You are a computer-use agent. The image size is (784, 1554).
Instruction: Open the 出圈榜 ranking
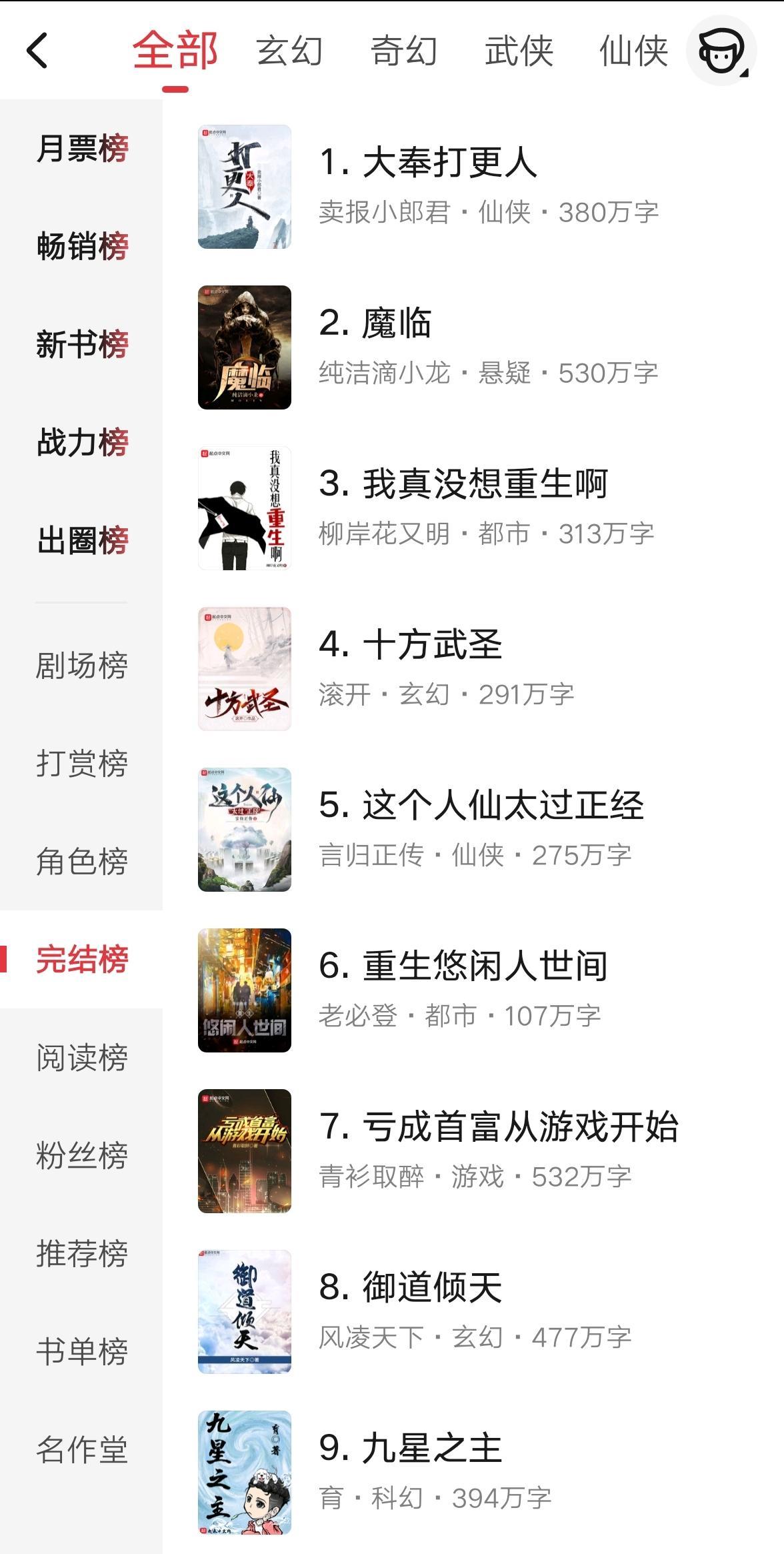[81, 540]
